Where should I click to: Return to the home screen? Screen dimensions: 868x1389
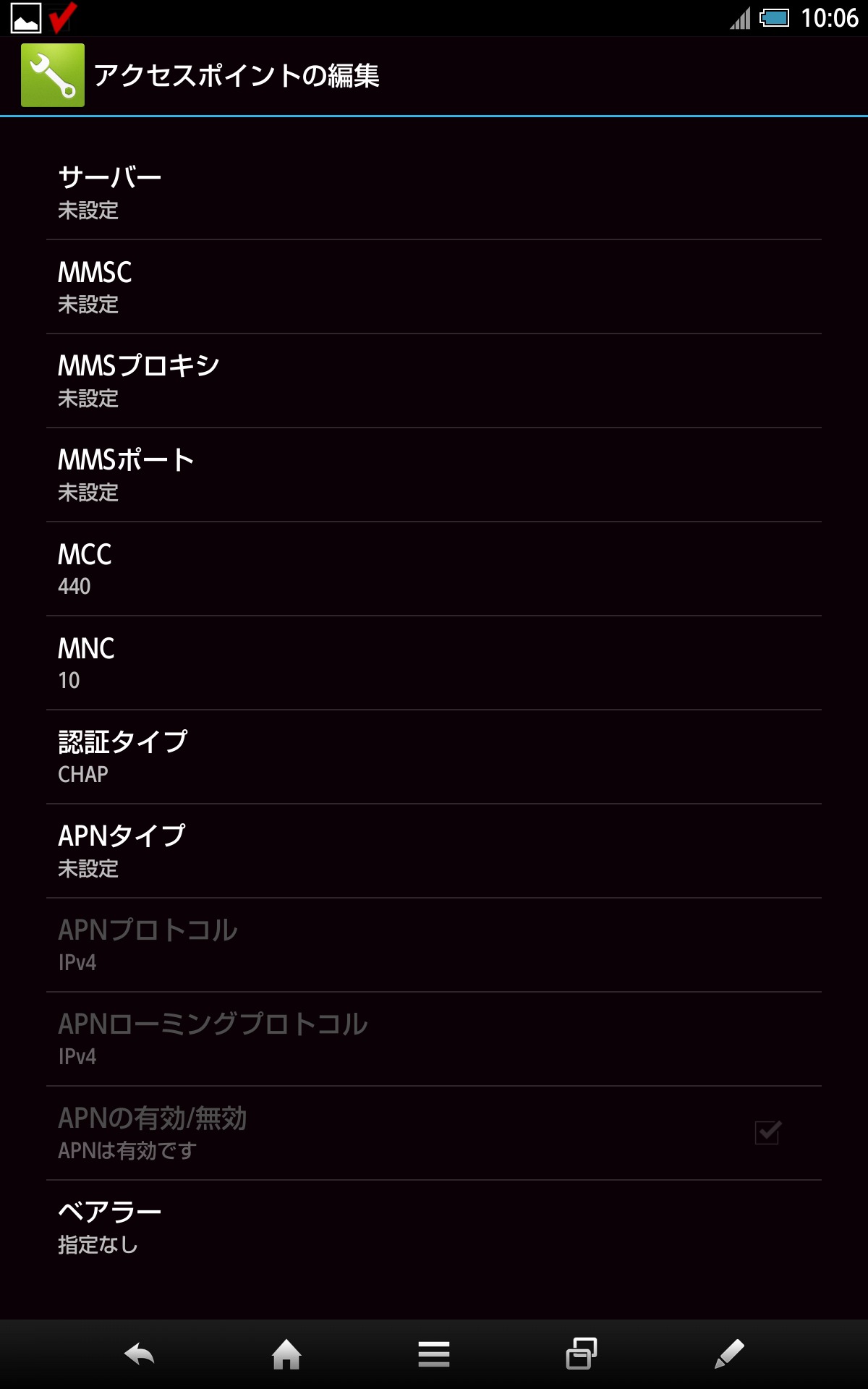click(x=286, y=1354)
